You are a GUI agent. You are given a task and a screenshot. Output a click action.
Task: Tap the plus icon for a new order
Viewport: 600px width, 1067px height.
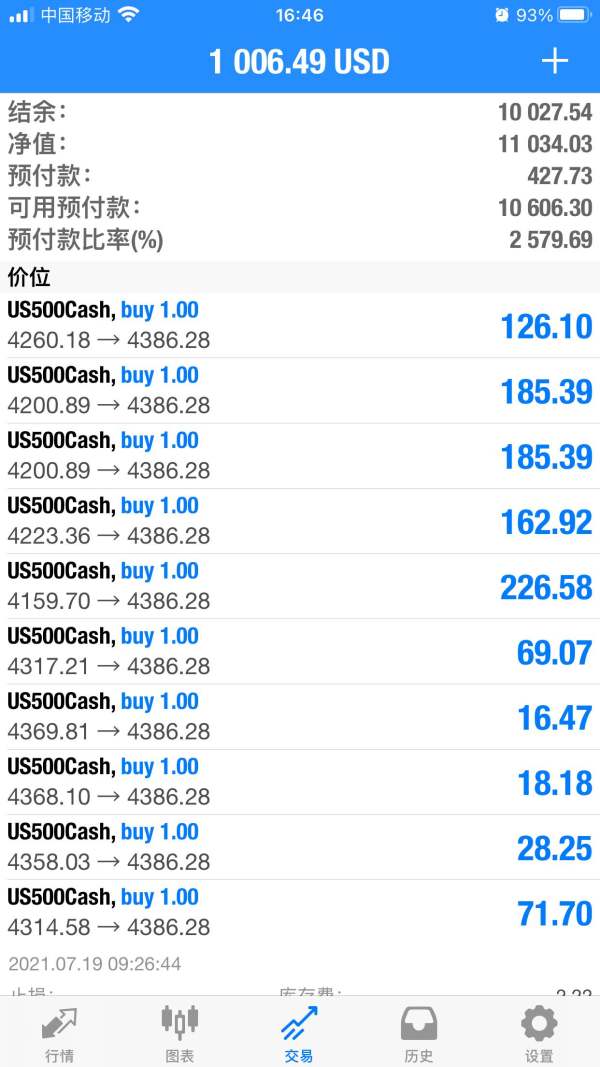click(555, 61)
